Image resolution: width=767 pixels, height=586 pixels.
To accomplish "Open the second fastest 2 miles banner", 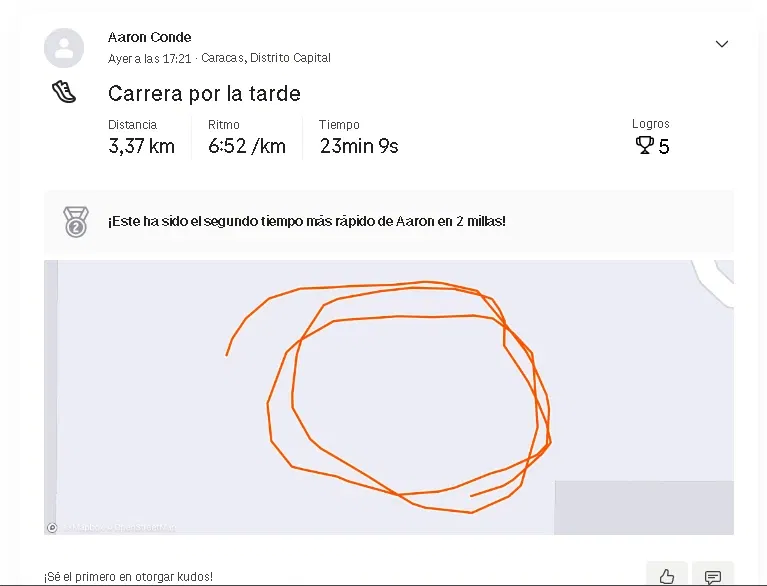I will (x=306, y=220).
